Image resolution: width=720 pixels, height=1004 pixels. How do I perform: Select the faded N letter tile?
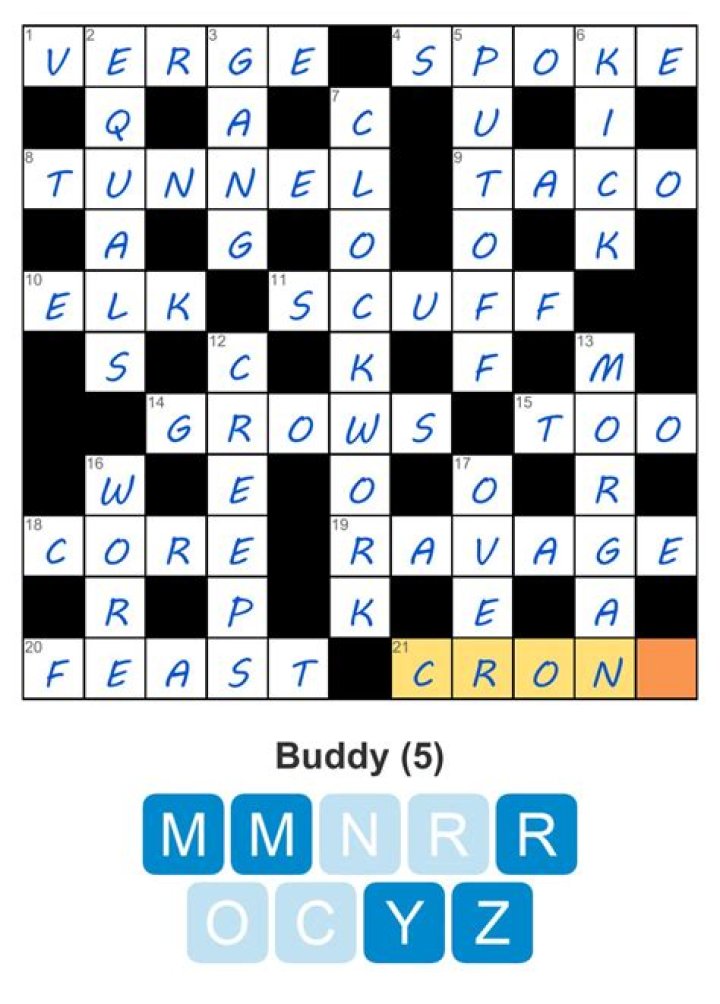point(359,834)
